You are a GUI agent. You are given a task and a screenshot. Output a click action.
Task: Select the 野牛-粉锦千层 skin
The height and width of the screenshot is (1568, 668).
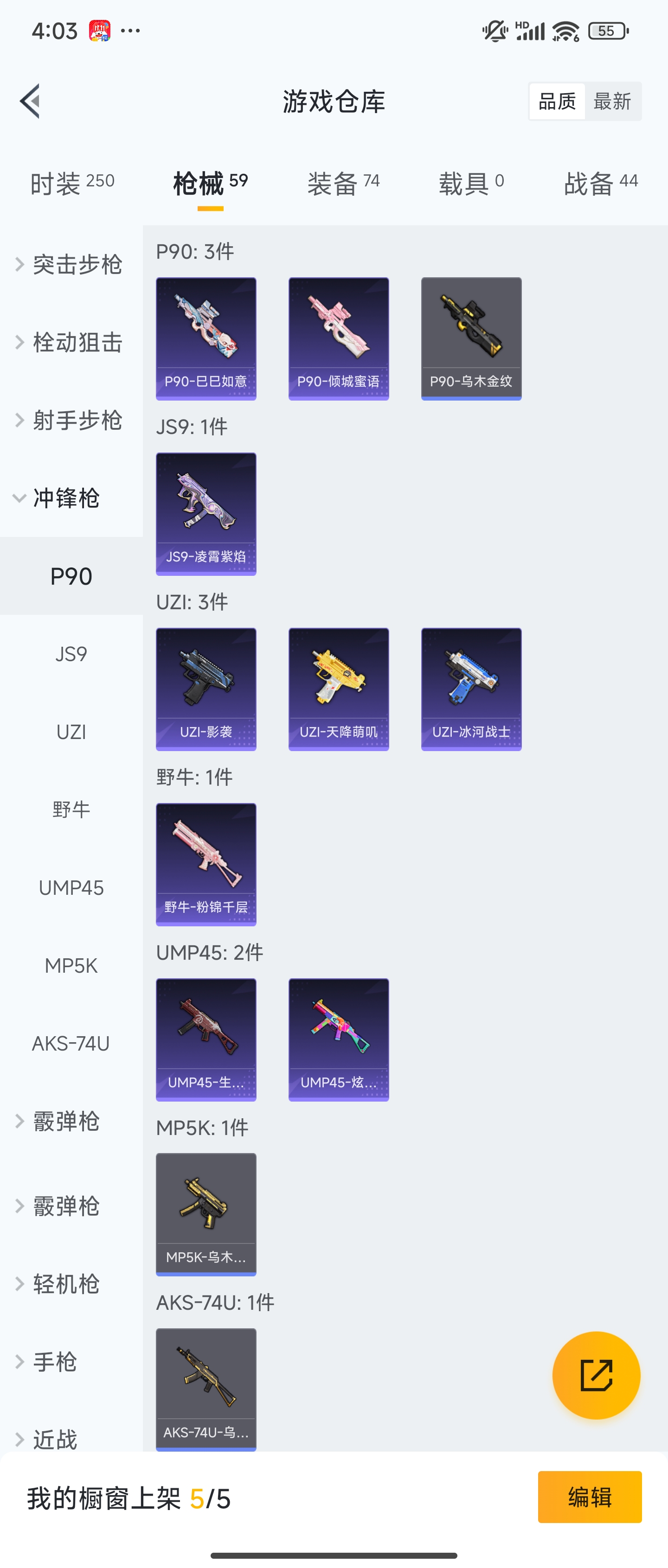206,865
